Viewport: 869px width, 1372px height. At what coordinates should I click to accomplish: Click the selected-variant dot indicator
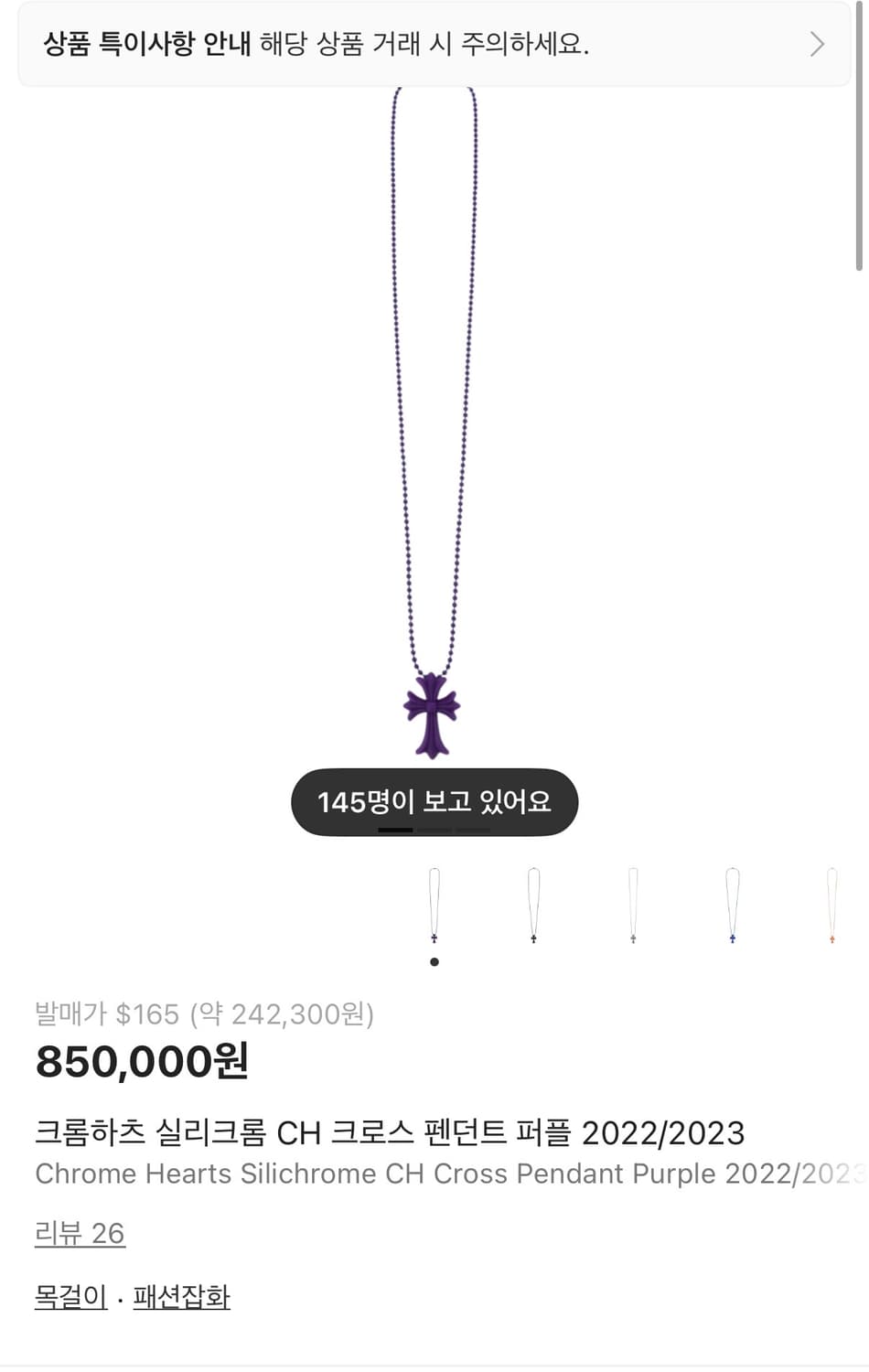pos(434,961)
